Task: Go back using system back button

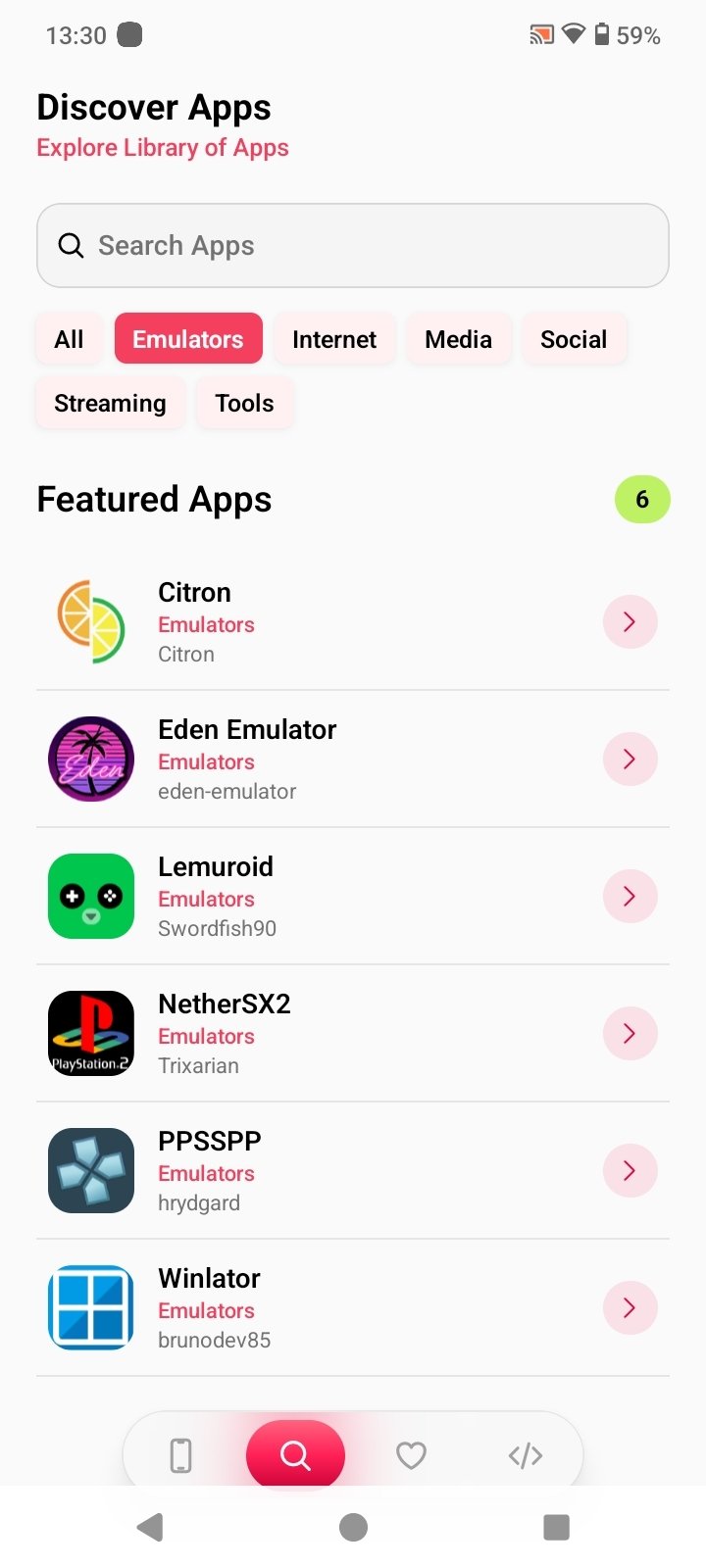Action: 150,1527
